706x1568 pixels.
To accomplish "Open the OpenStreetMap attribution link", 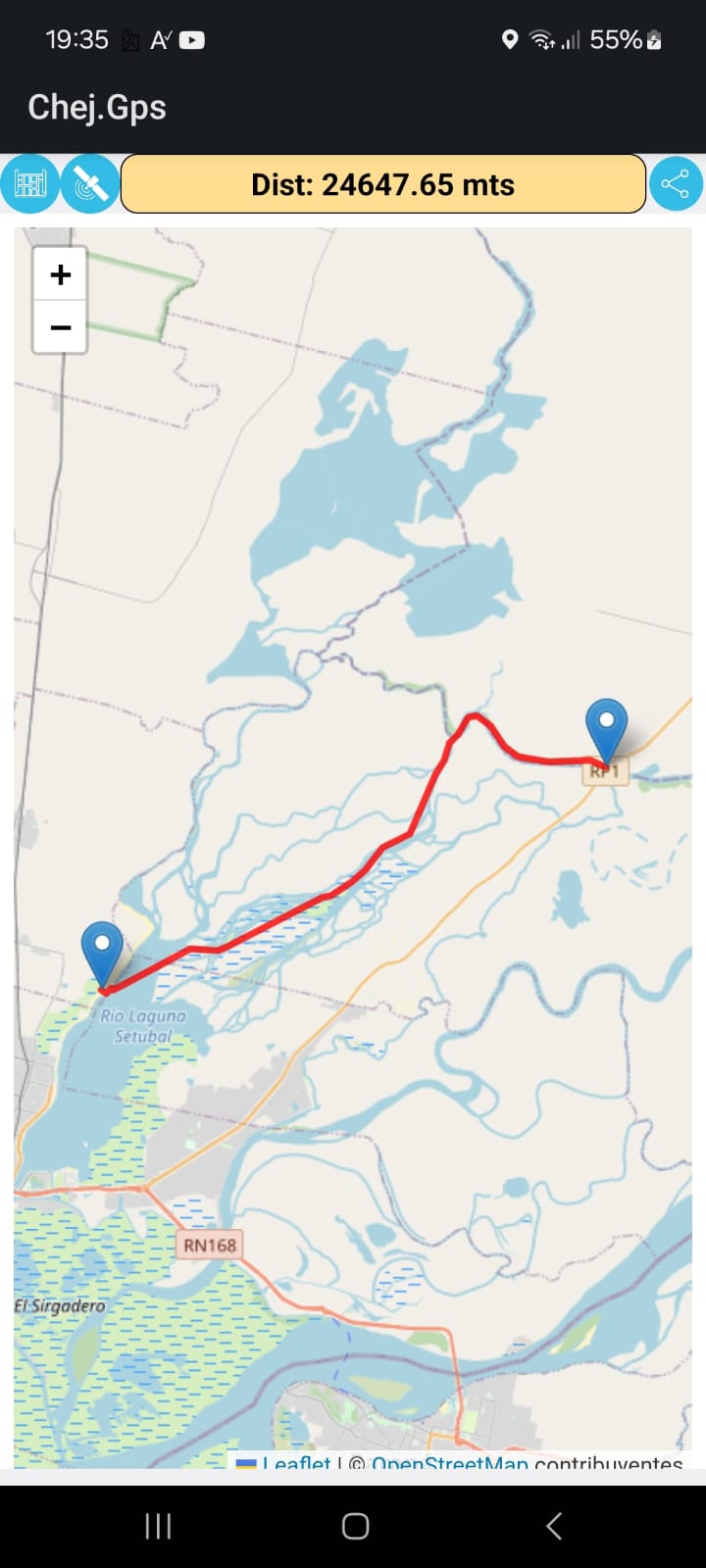I will (x=449, y=1463).
